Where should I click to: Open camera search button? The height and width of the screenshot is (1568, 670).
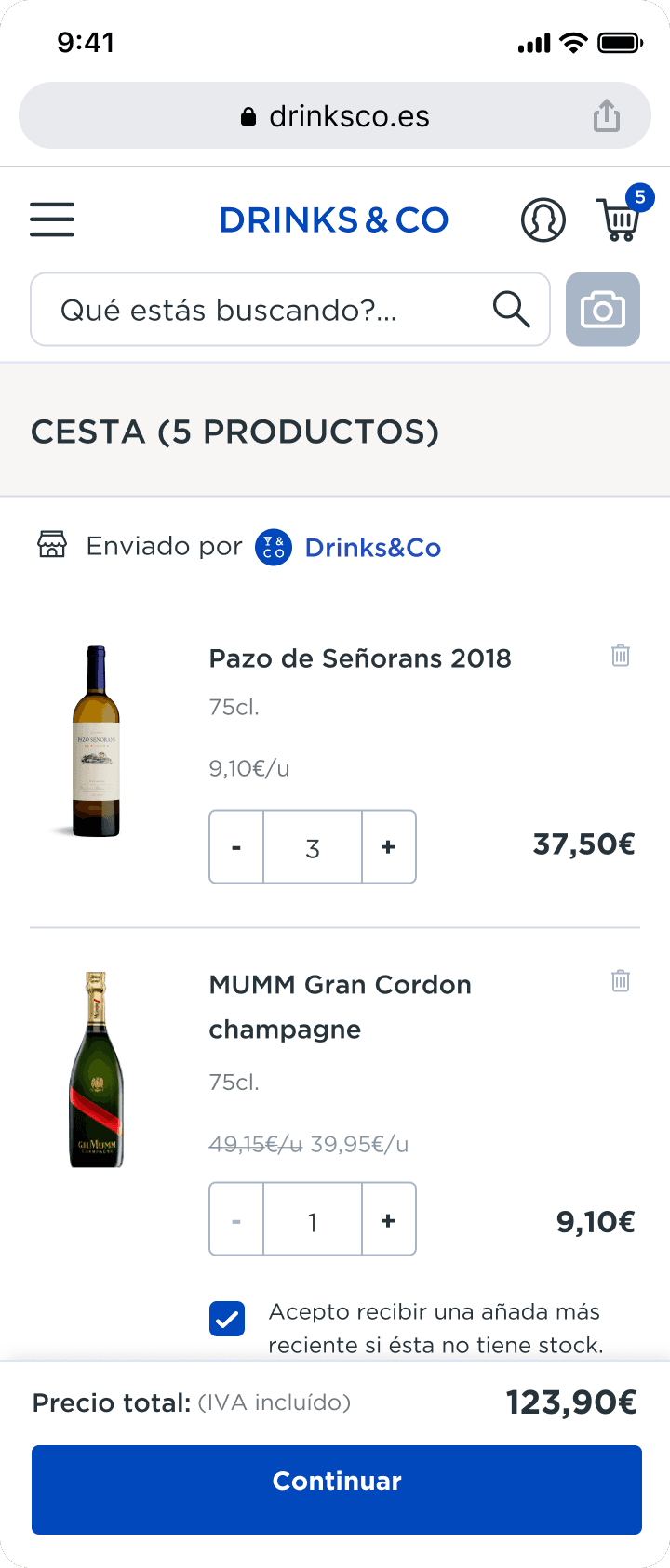603,310
